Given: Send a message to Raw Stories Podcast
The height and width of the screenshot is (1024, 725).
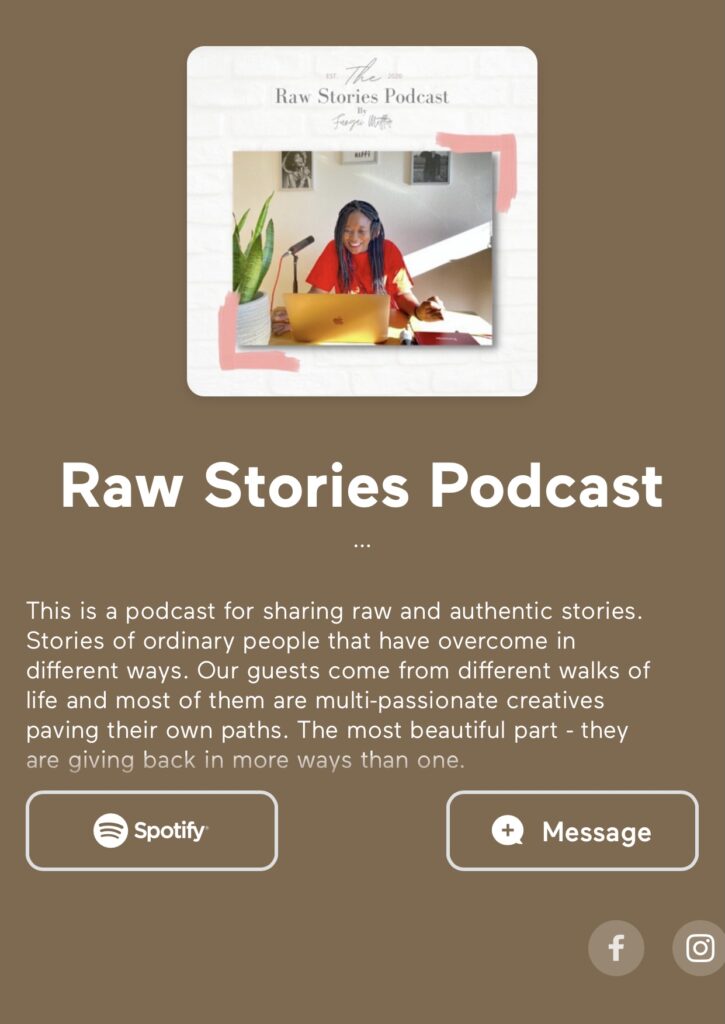Looking at the screenshot, I should pyautogui.click(x=572, y=831).
